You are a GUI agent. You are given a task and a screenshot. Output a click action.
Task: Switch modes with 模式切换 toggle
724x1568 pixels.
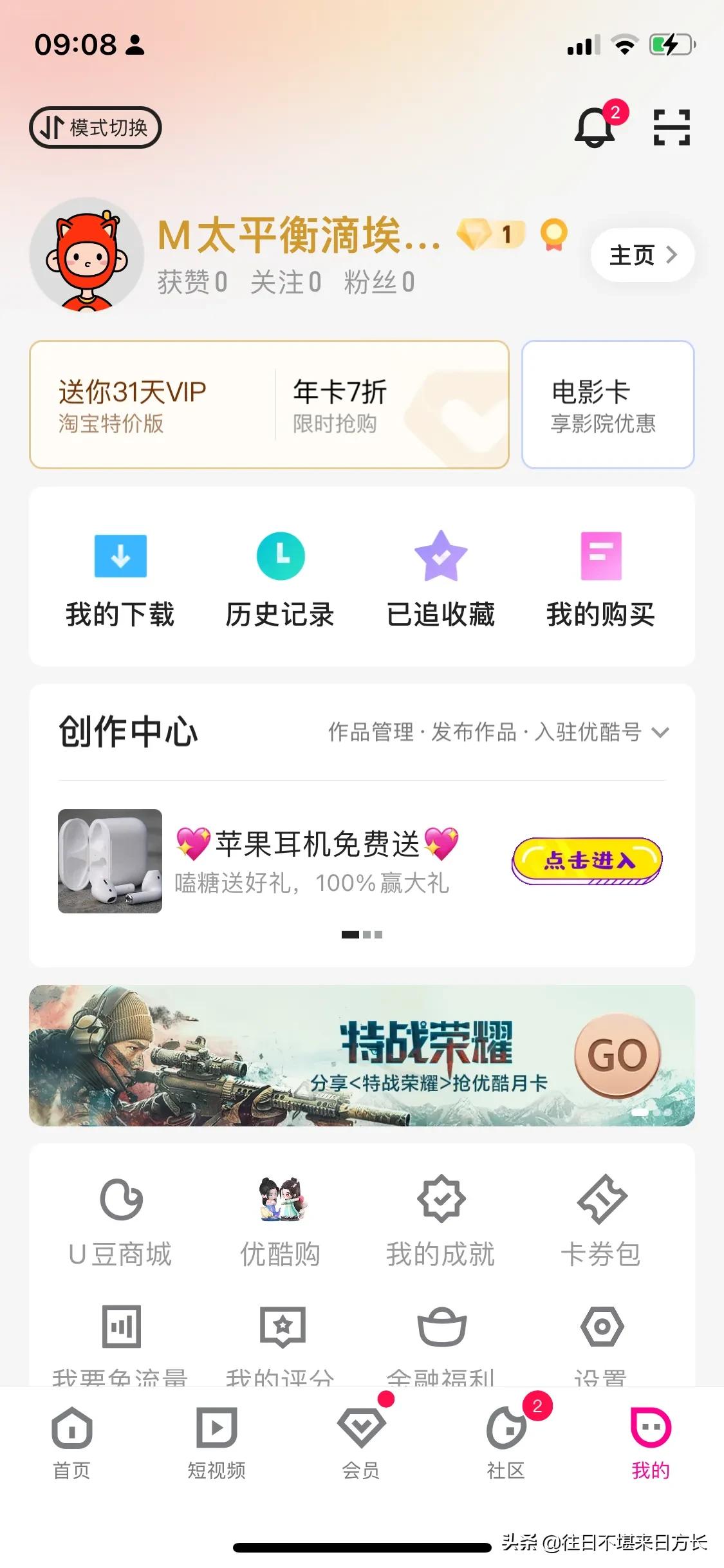(x=94, y=127)
